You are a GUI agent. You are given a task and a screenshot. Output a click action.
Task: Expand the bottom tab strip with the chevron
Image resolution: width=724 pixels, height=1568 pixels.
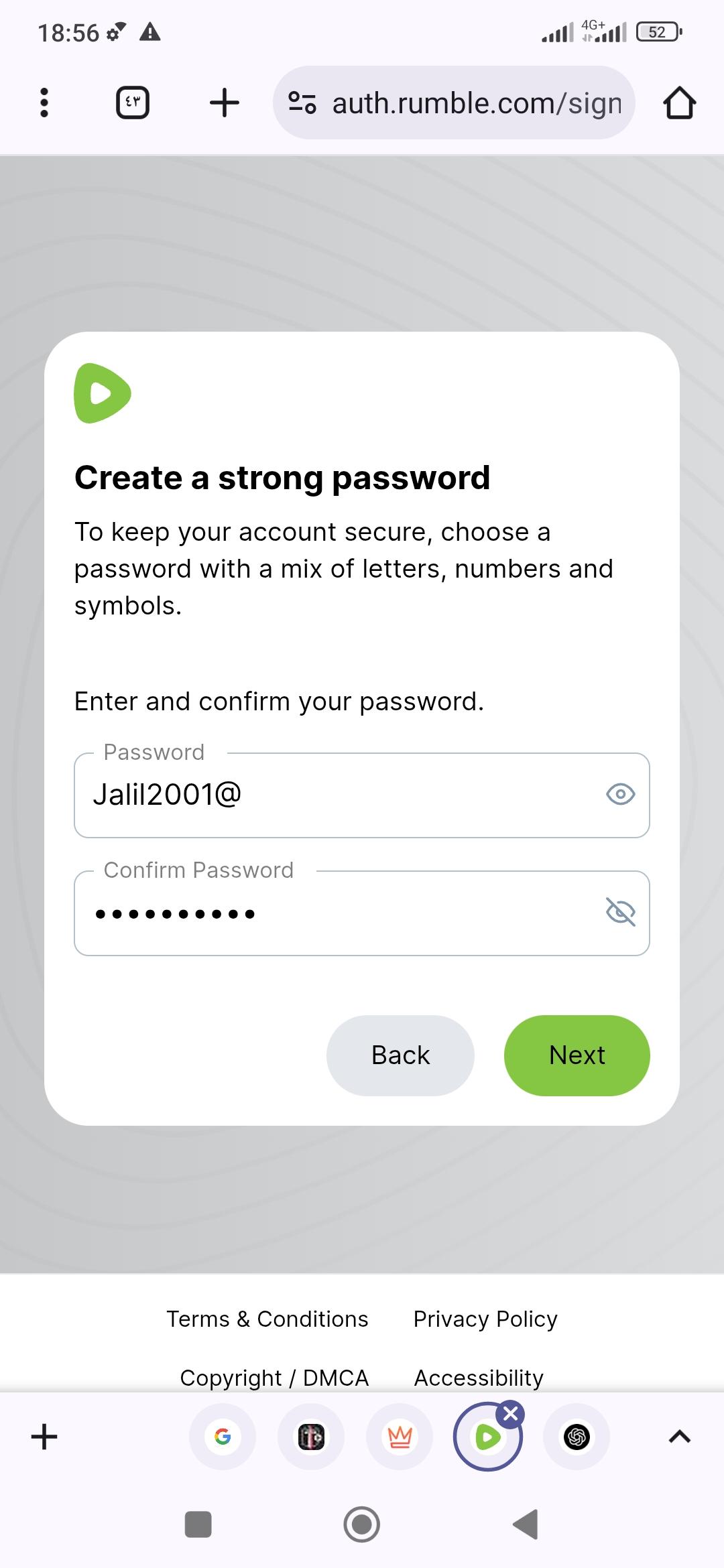coord(680,1437)
